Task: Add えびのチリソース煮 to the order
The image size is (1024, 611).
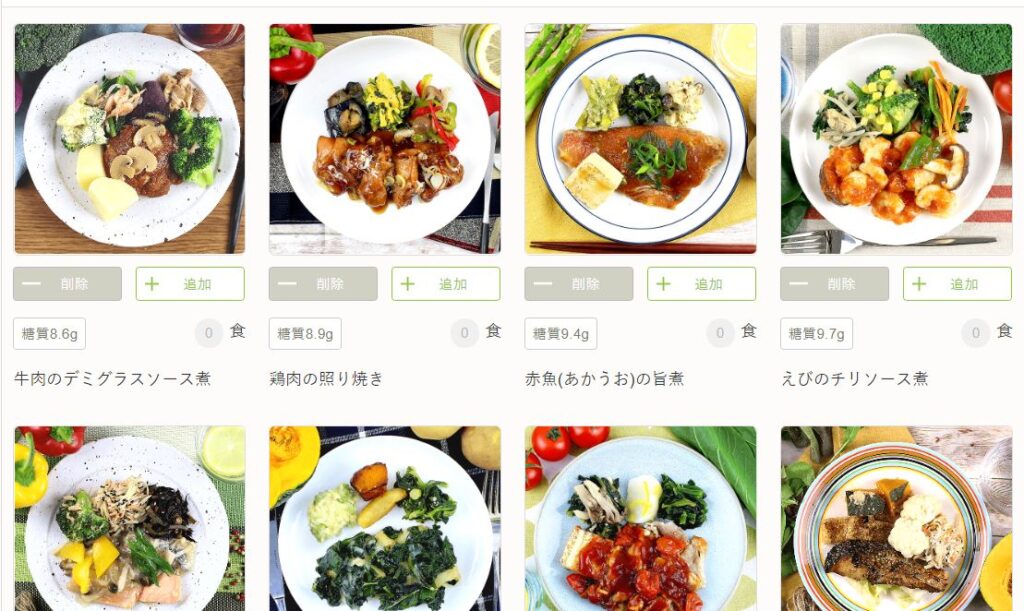Action: (x=957, y=284)
